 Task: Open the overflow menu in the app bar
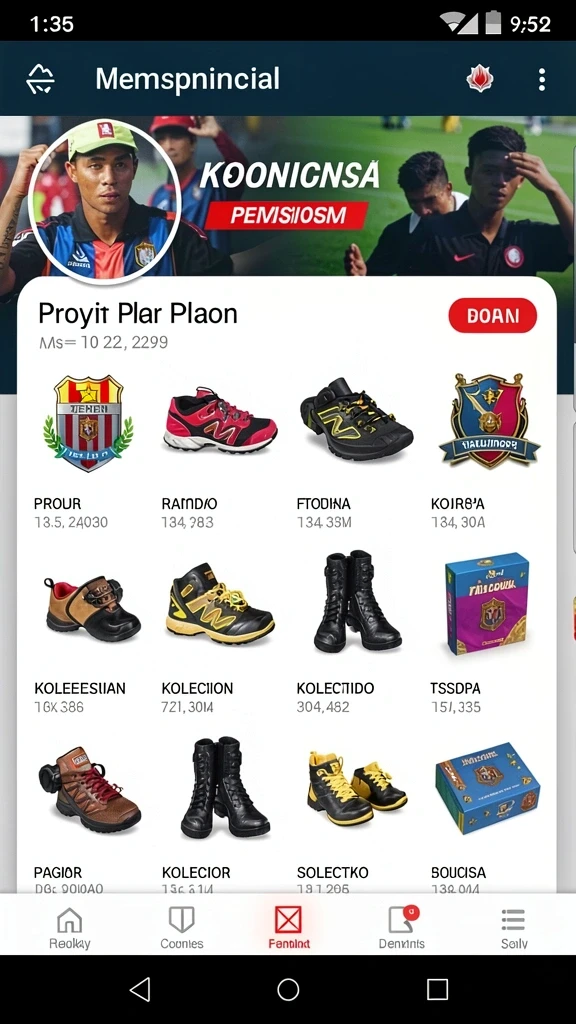point(541,79)
